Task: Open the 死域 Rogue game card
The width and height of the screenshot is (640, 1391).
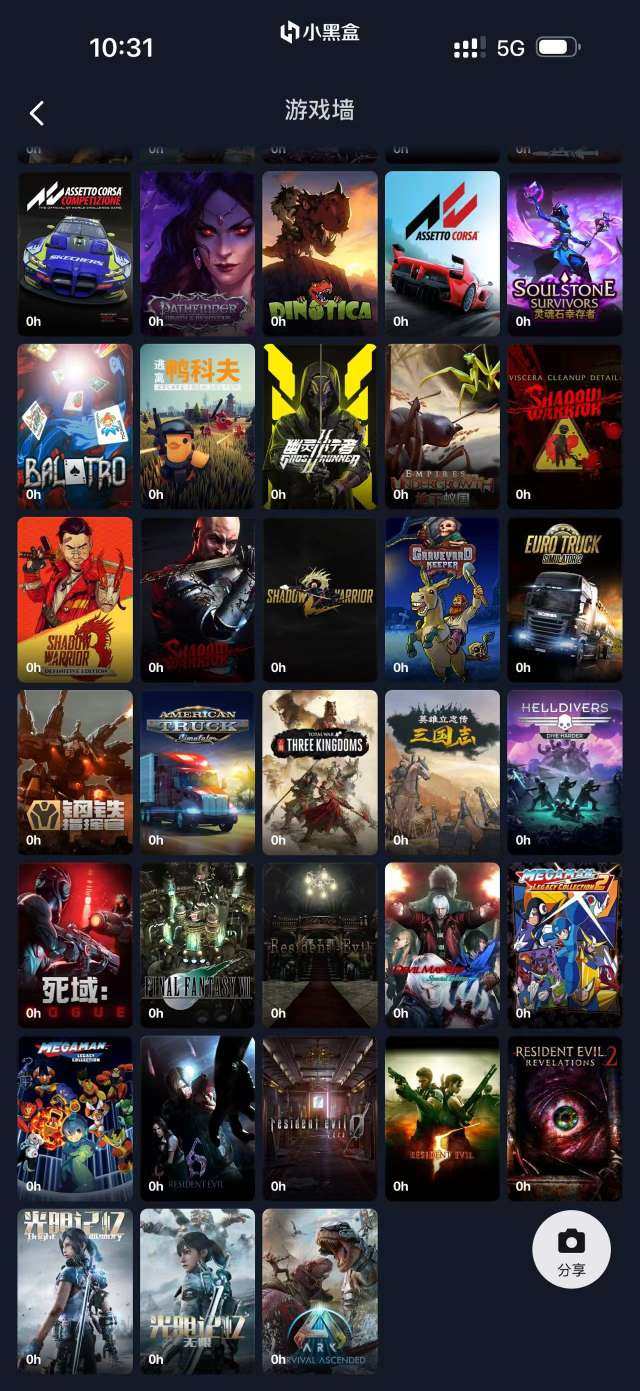Action: coord(75,945)
